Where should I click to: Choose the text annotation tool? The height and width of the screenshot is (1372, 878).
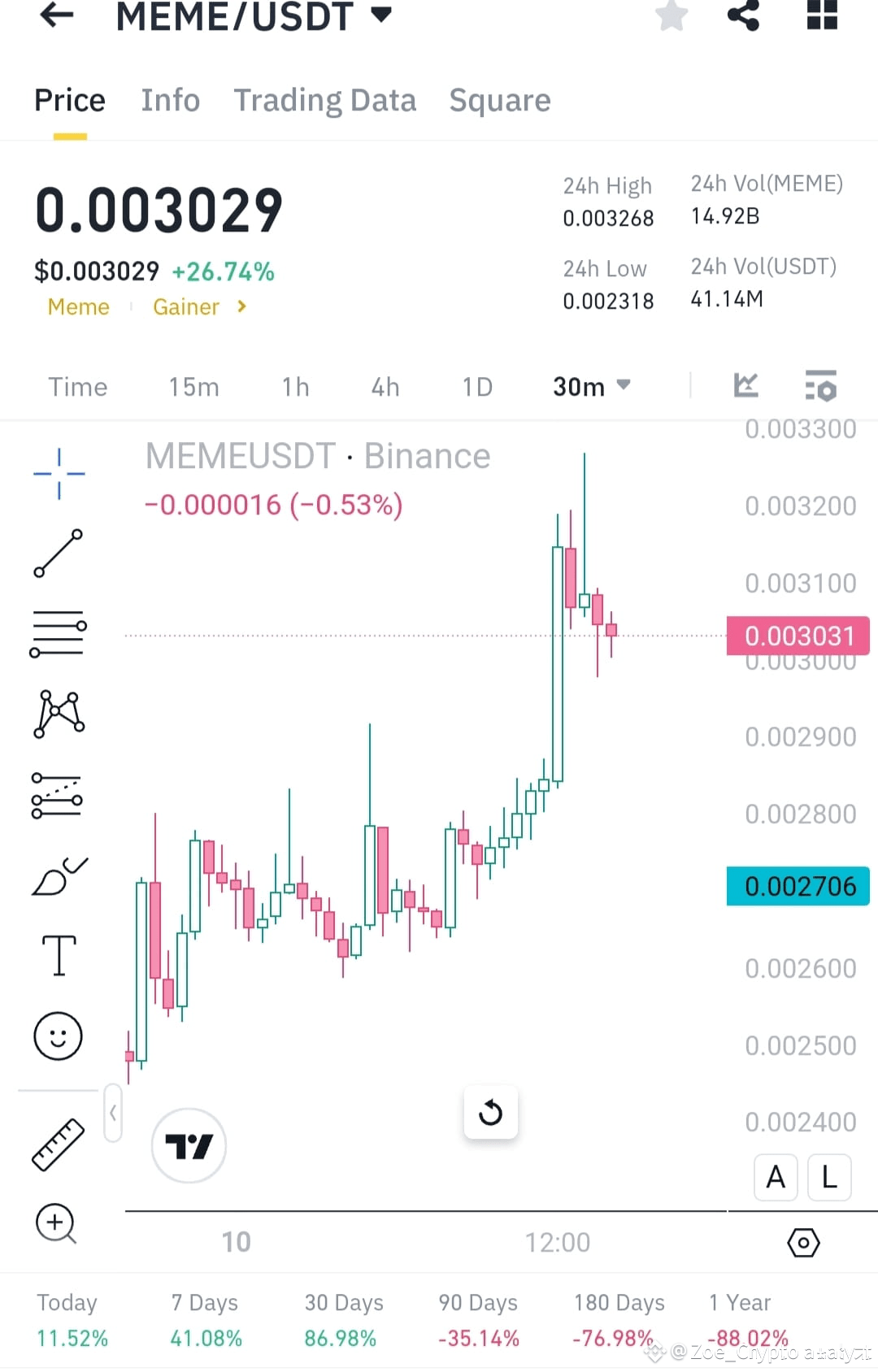point(59,955)
